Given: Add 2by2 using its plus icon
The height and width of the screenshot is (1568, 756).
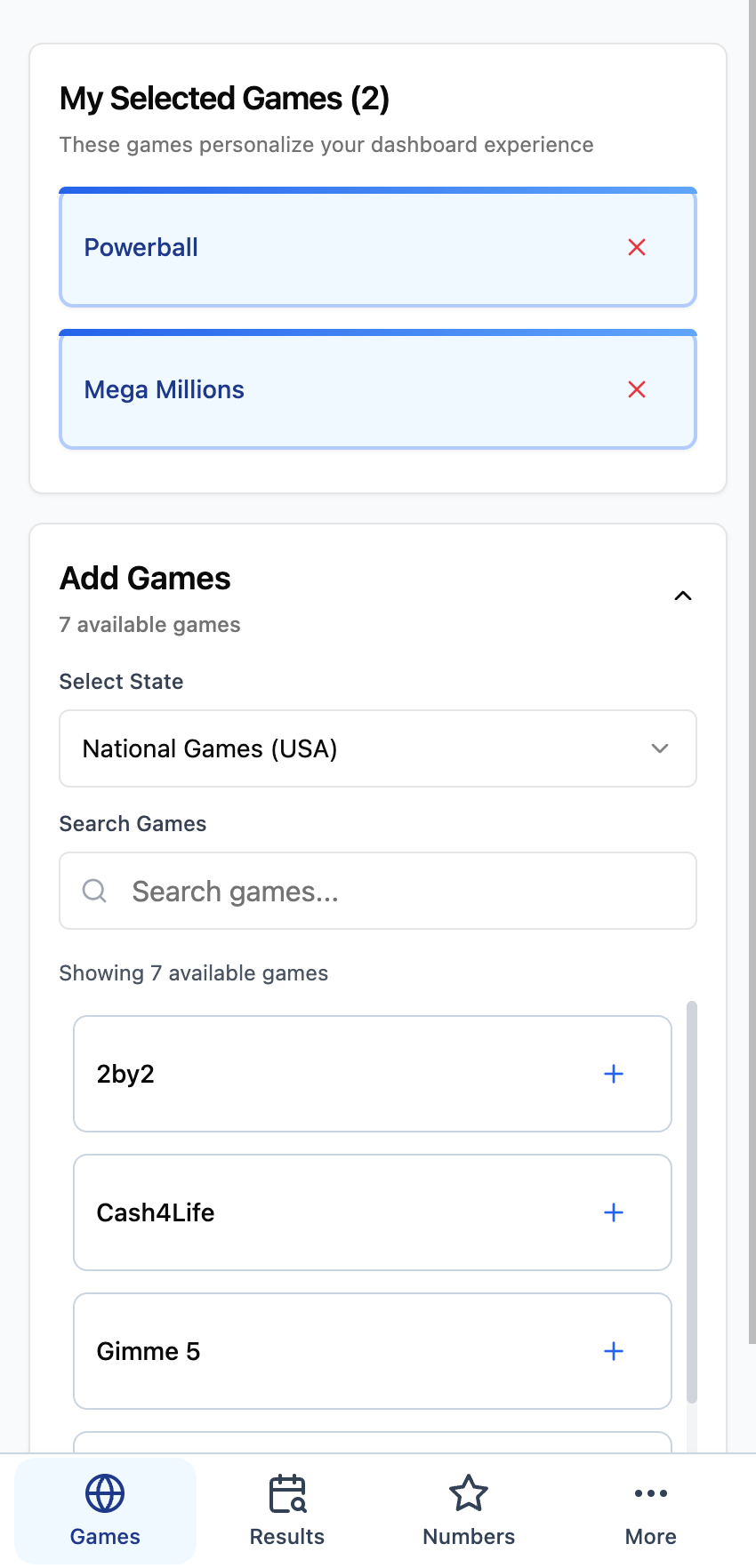Looking at the screenshot, I should click(x=613, y=1074).
